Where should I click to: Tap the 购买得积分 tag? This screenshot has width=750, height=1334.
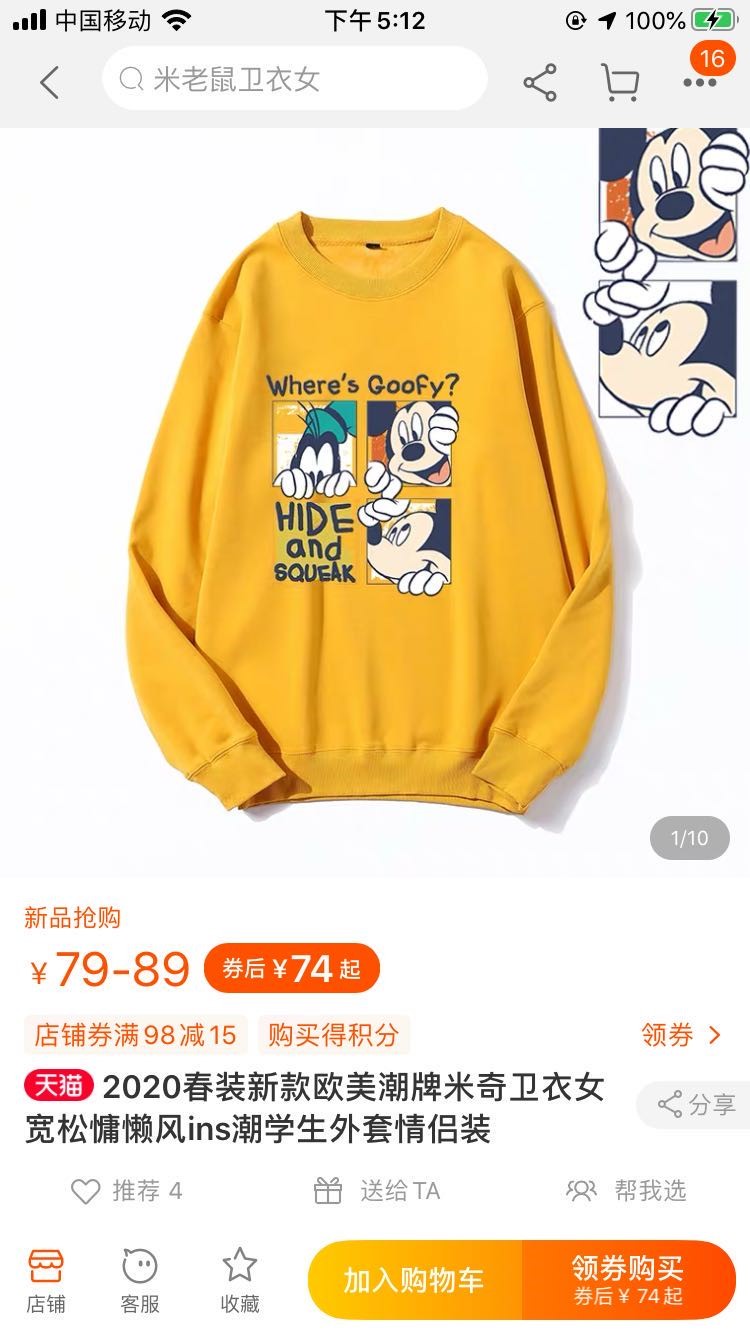(x=333, y=1035)
